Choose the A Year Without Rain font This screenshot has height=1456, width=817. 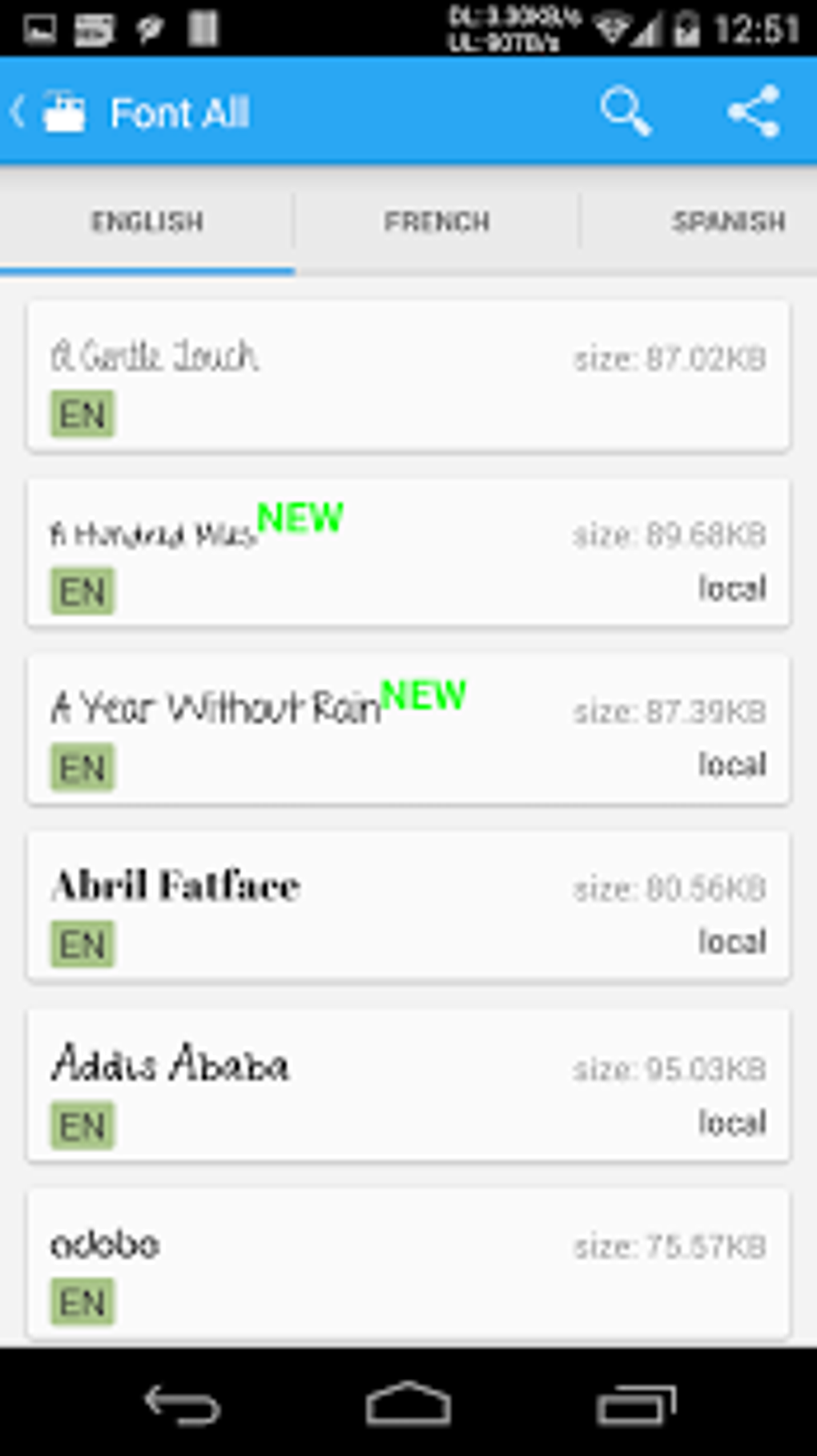click(x=408, y=730)
